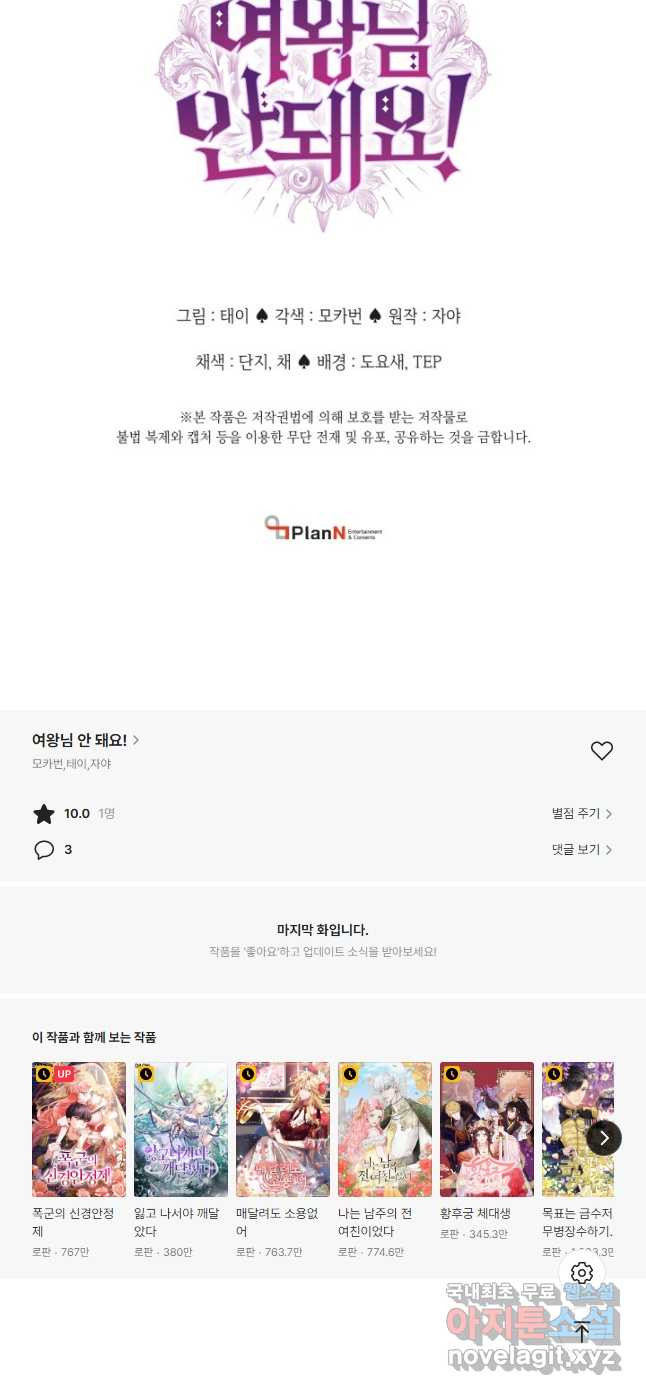Open viewer settings with the gear icon
The height and width of the screenshot is (1395, 646).
point(582,1273)
